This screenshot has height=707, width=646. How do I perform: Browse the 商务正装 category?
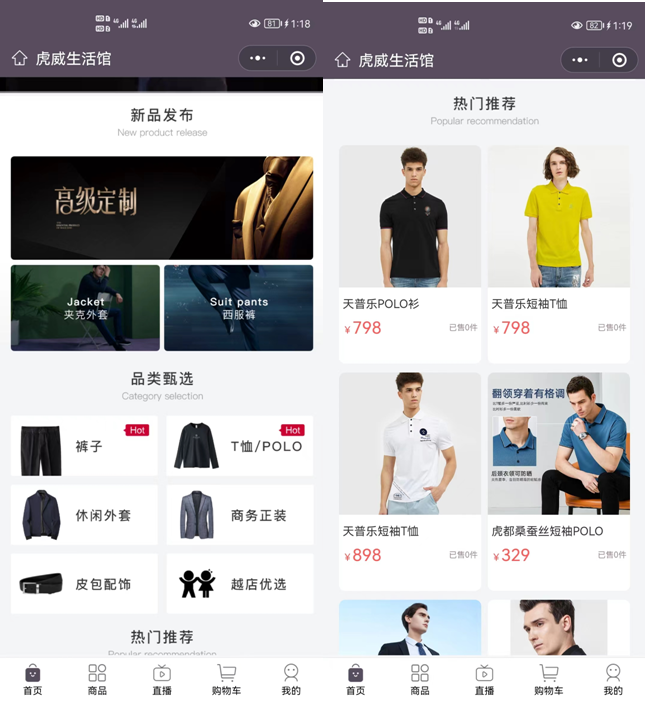click(x=239, y=515)
